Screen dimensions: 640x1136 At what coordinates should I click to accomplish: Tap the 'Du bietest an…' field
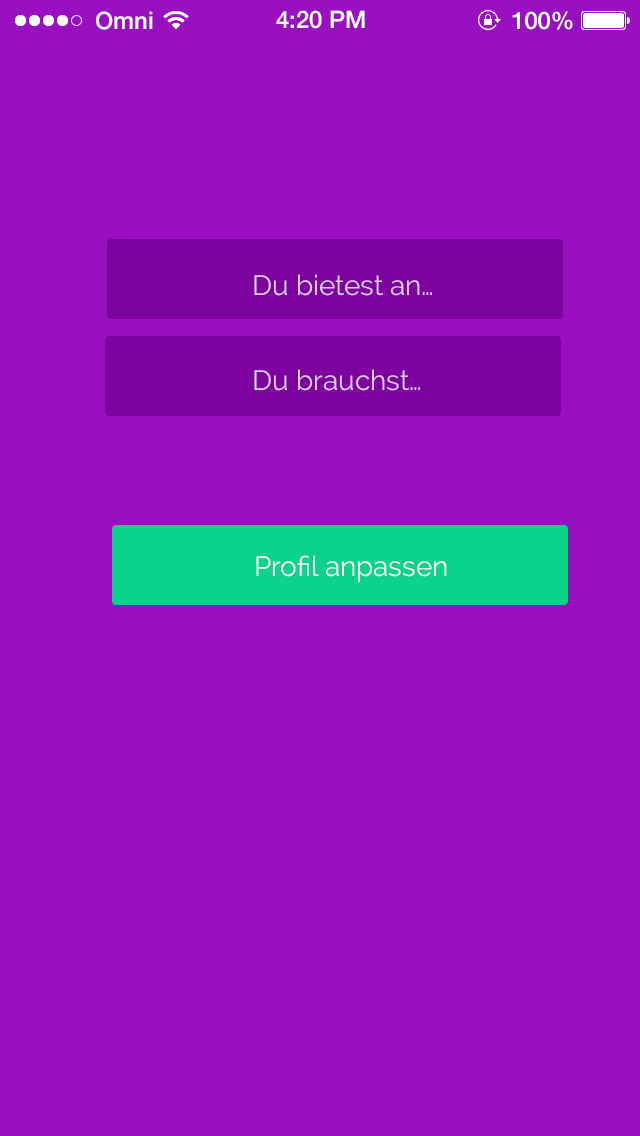[334, 279]
